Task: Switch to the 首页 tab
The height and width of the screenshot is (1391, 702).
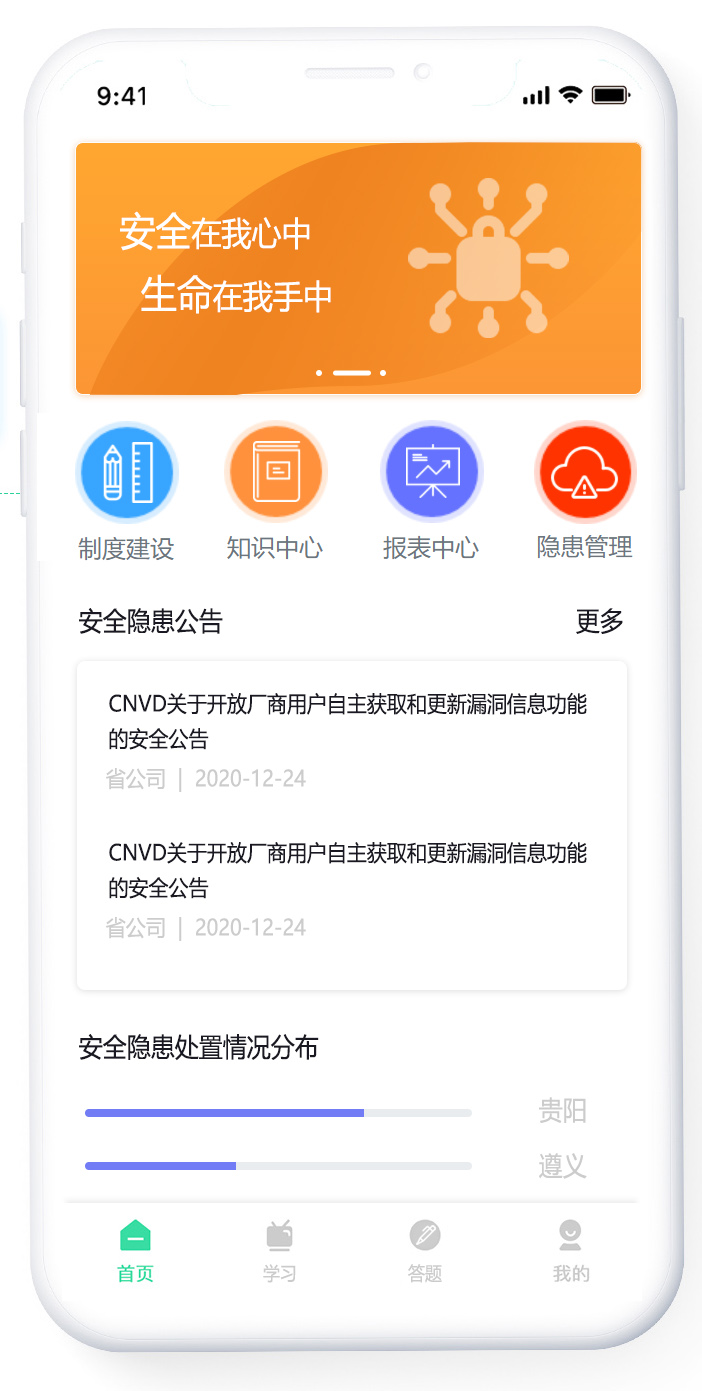Action: 135,1249
